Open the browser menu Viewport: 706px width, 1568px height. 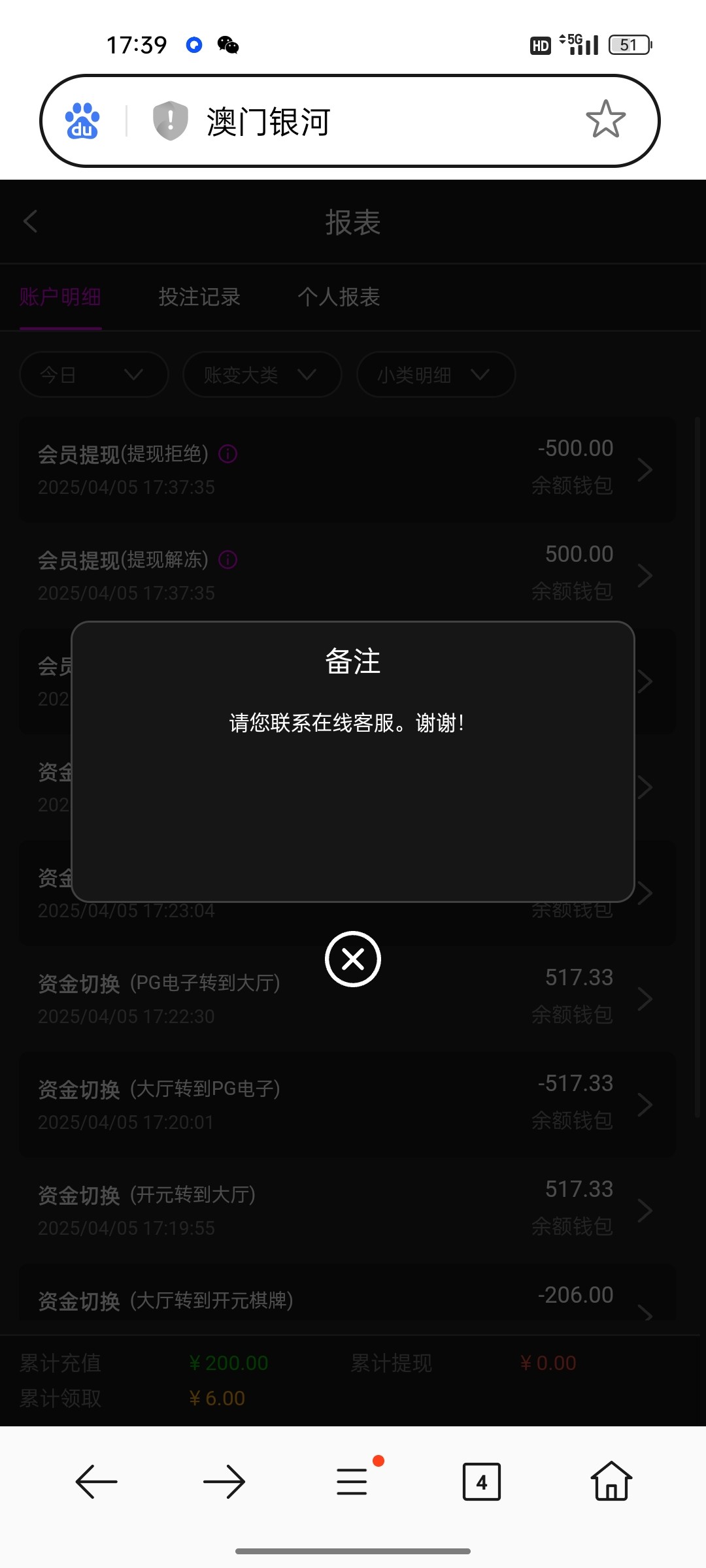pos(352,1481)
